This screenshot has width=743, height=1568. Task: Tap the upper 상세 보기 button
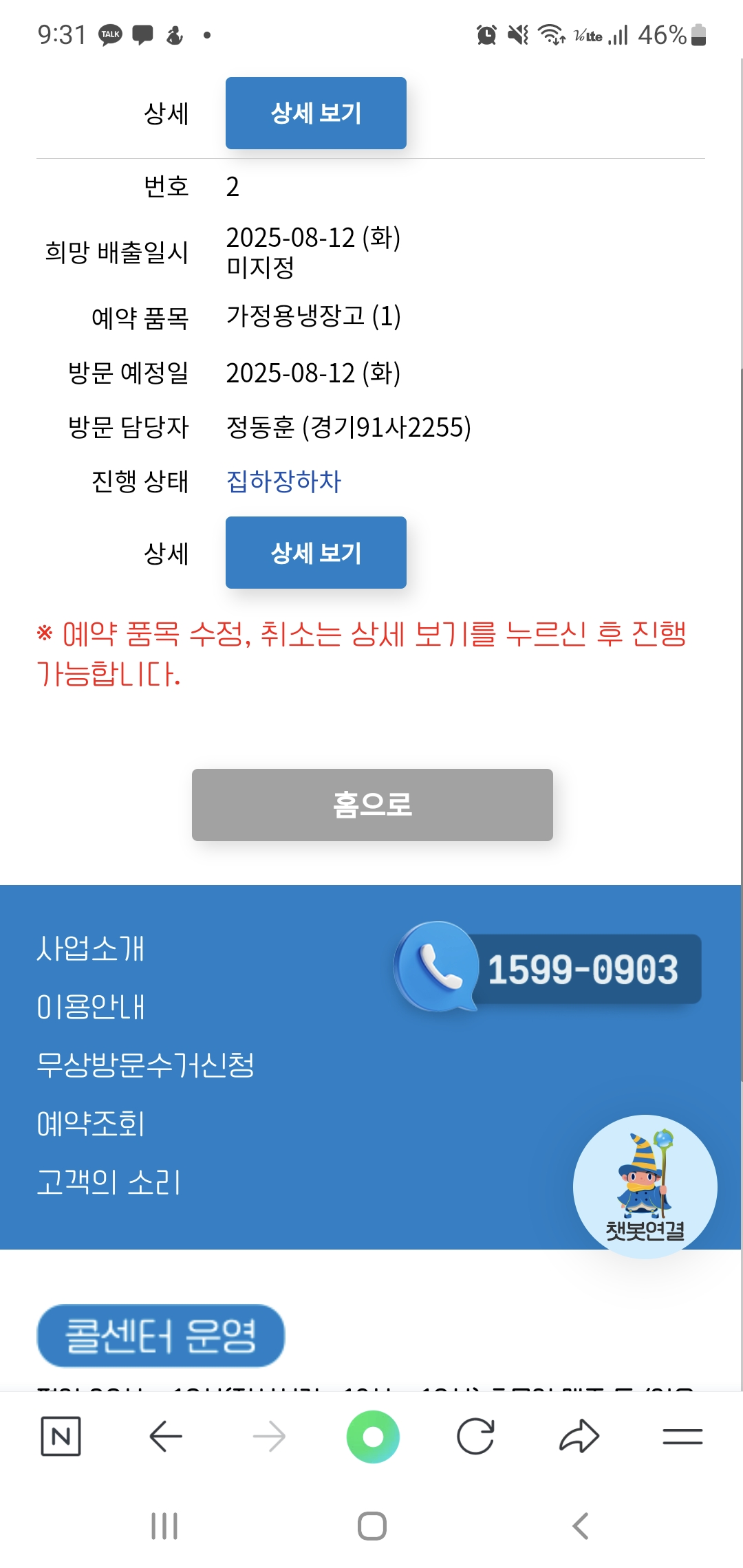click(316, 113)
